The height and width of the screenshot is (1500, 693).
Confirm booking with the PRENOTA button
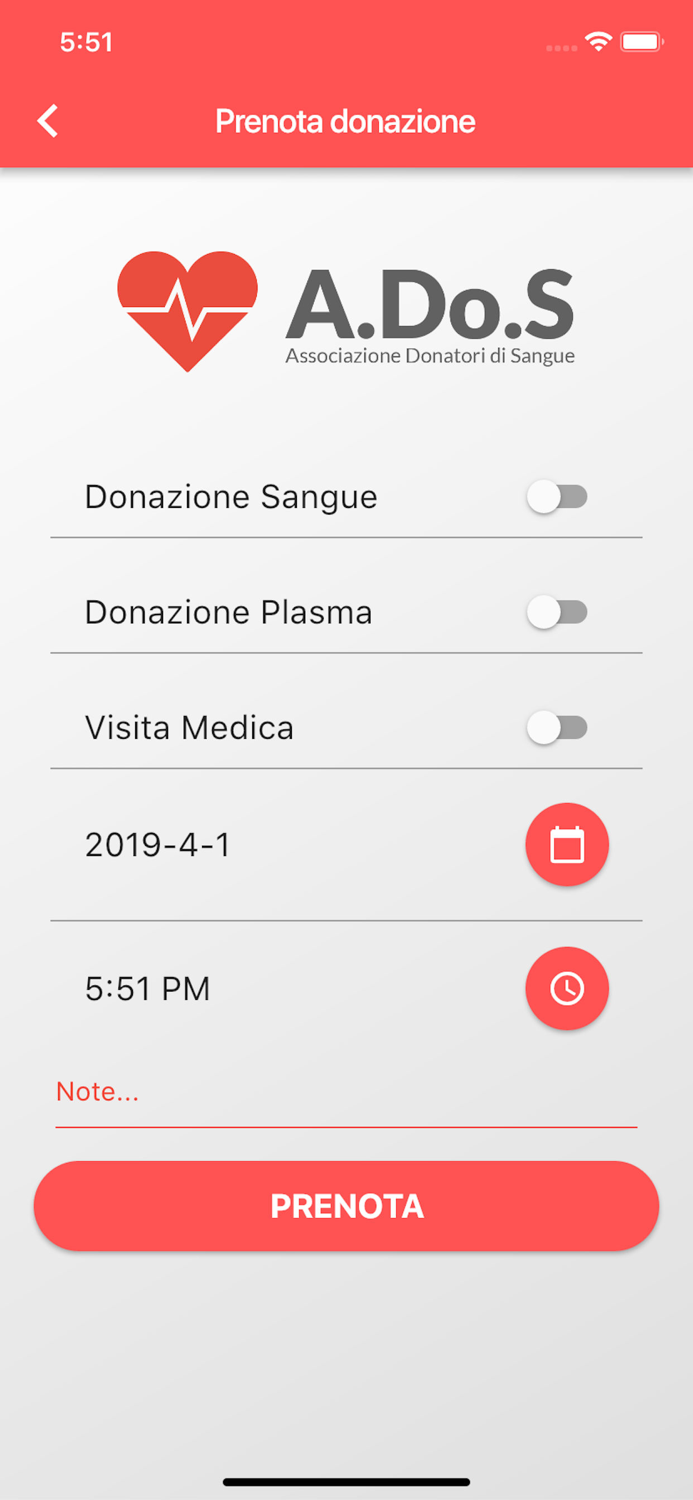pyautogui.click(x=346, y=1206)
